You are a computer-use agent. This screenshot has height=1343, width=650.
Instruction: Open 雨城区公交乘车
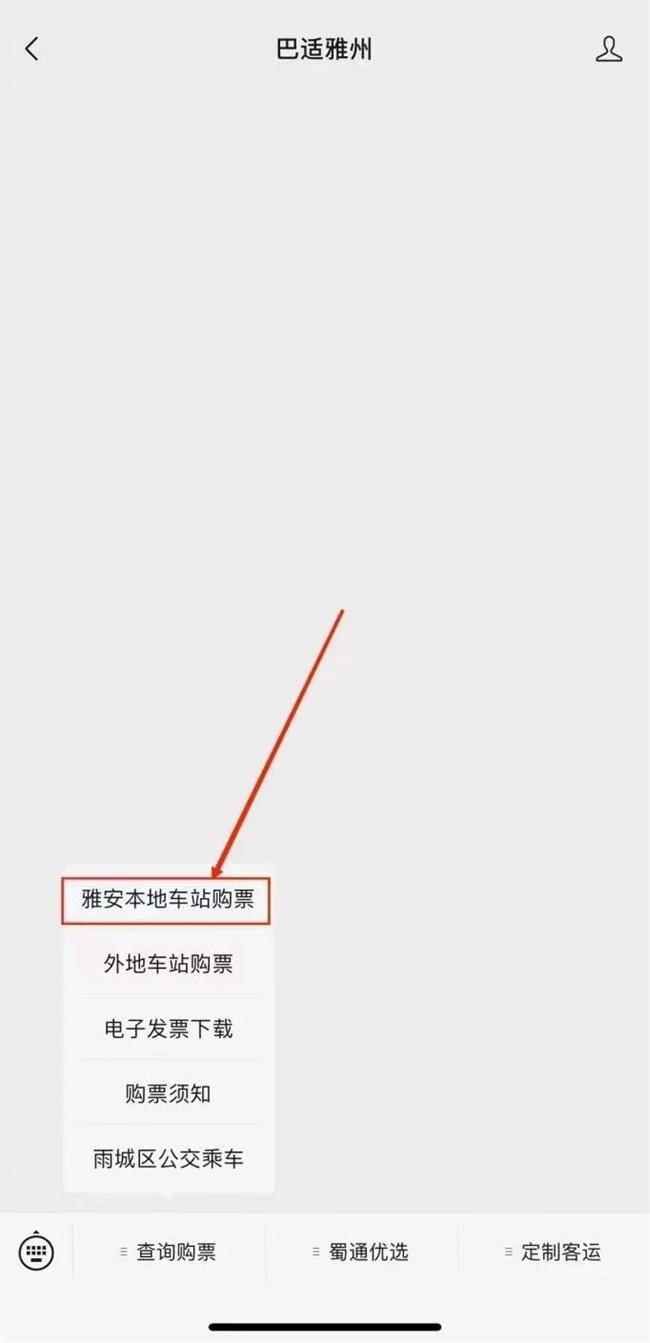168,1159
